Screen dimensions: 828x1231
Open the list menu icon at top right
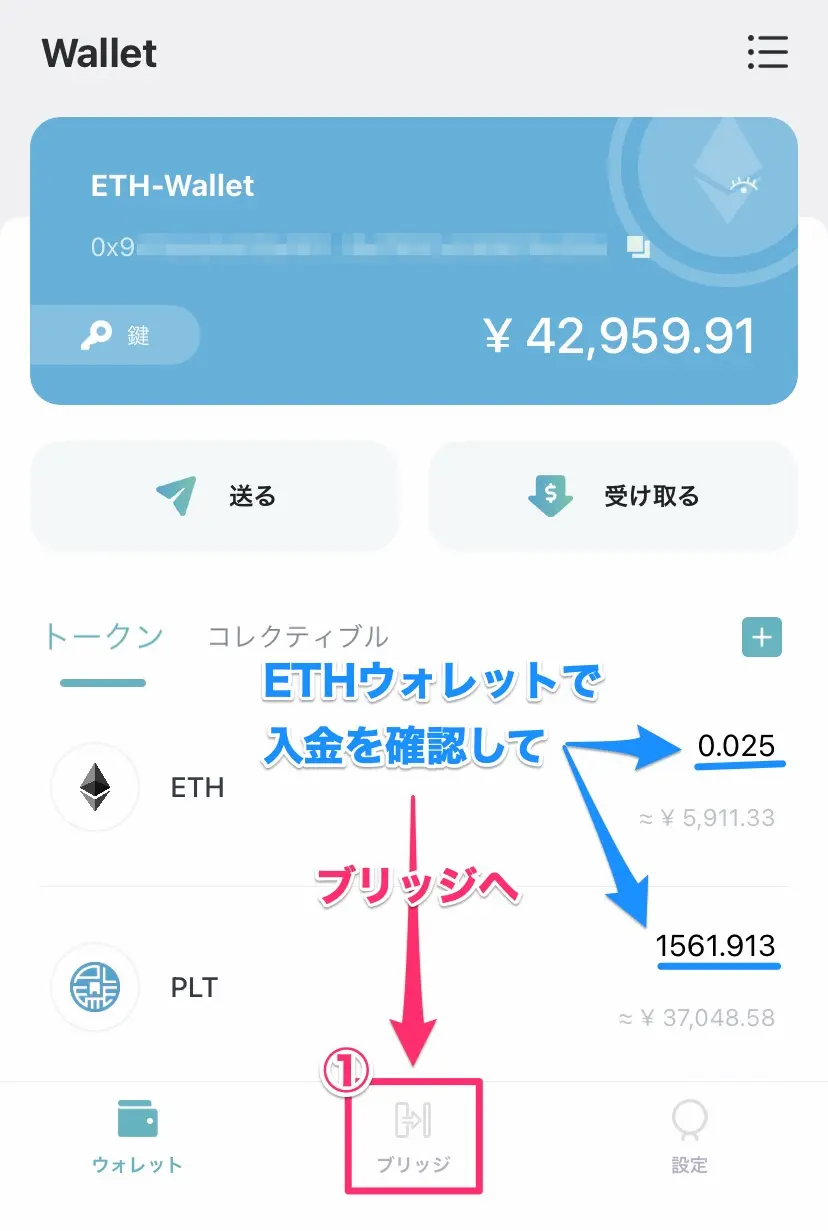coord(767,51)
